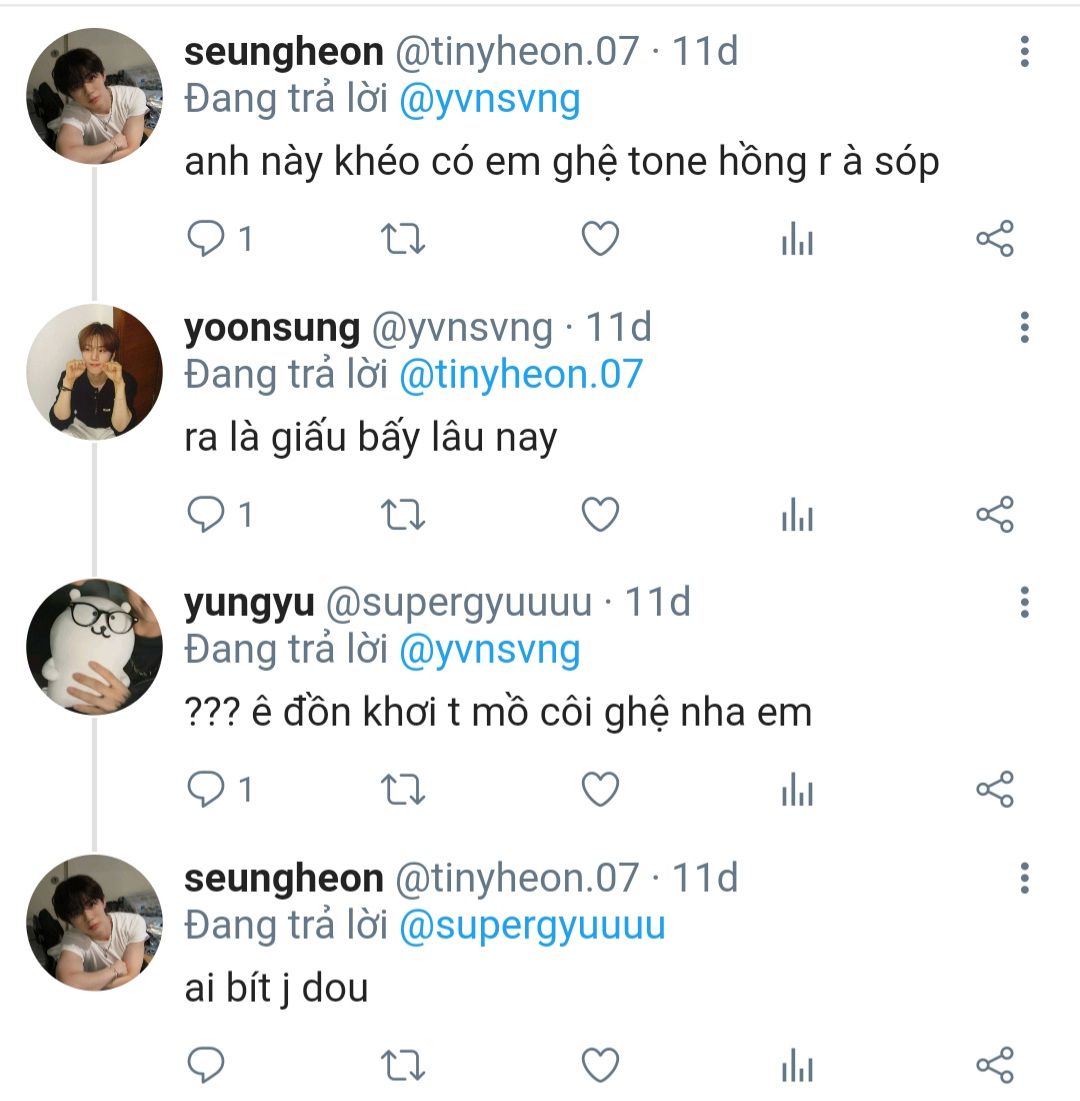Open overflow menu on seungheon's first tweet
The height and width of the screenshot is (1101, 1080).
click(1024, 52)
